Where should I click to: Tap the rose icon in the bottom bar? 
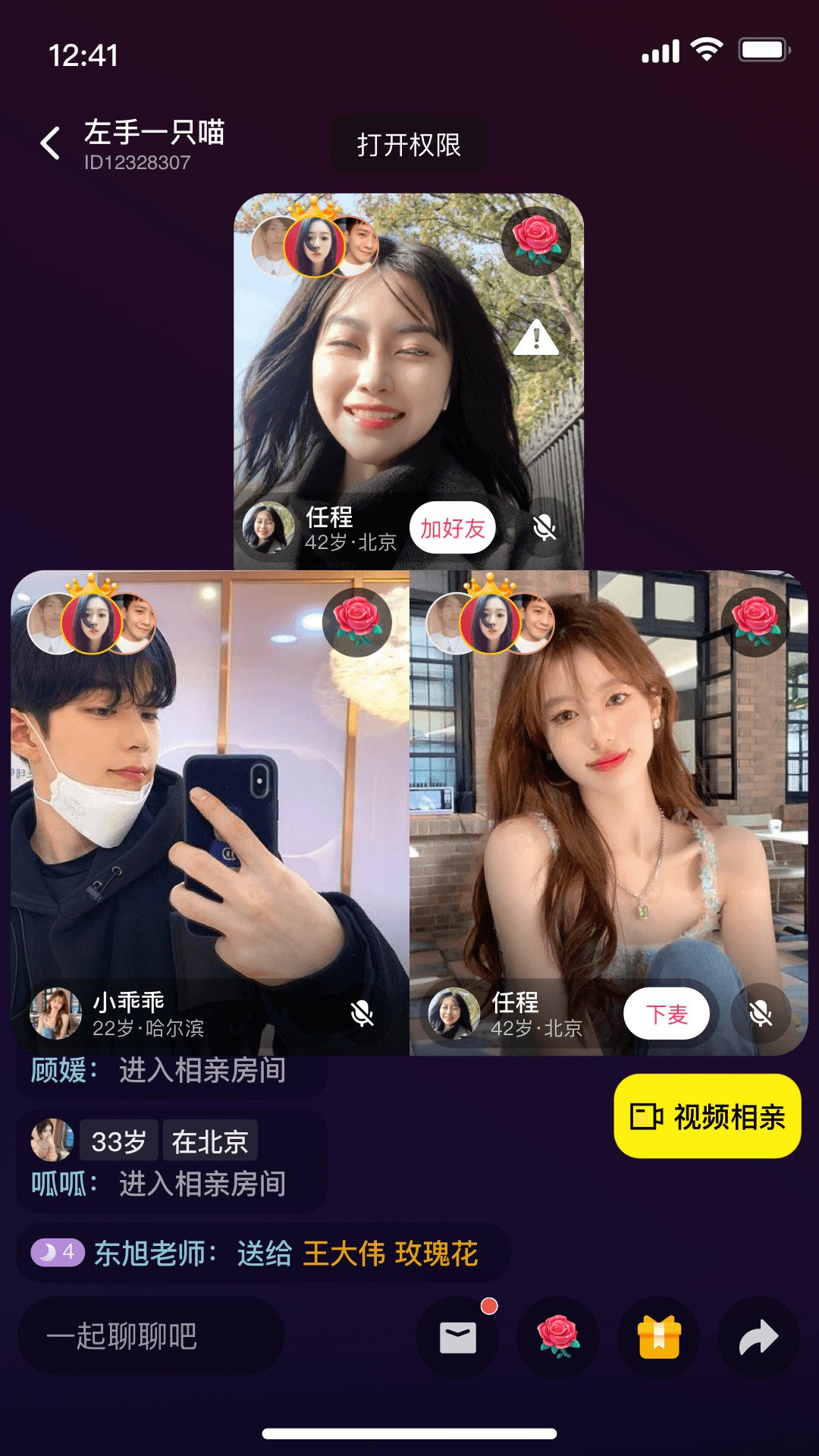pyautogui.click(x=558, y=1338)
